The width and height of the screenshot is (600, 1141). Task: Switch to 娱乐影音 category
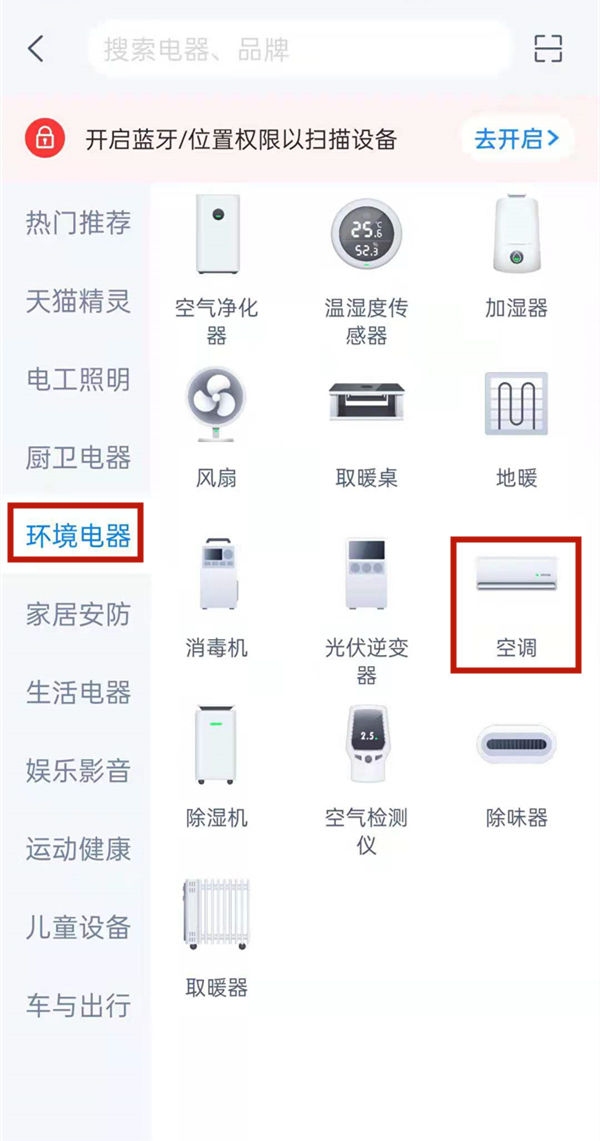[x=78, y=770]
